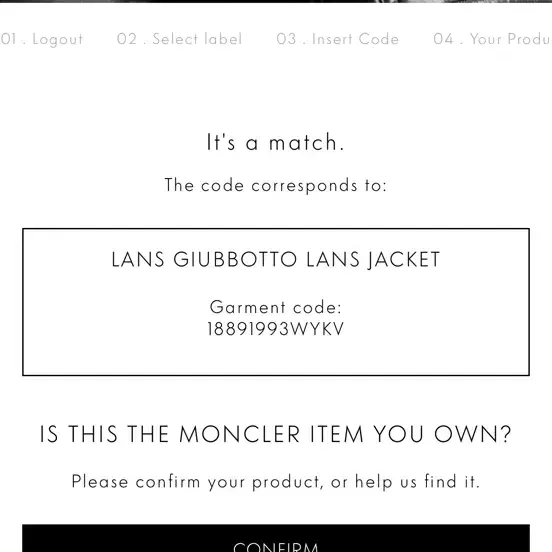The image size is (552, 552).
Task: Return to the 03 Insert Code step
Action: (338, 39)
